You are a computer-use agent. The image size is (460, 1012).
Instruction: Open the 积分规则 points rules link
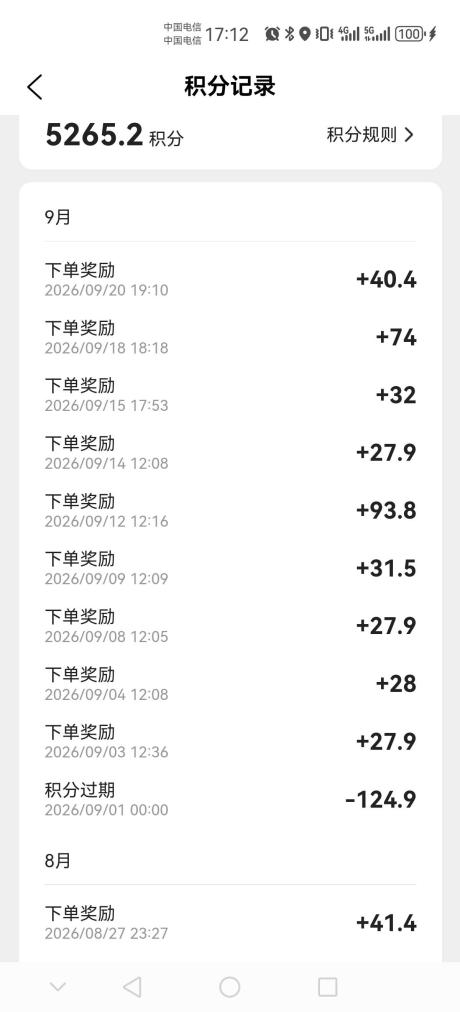click(x=370, y=135)
